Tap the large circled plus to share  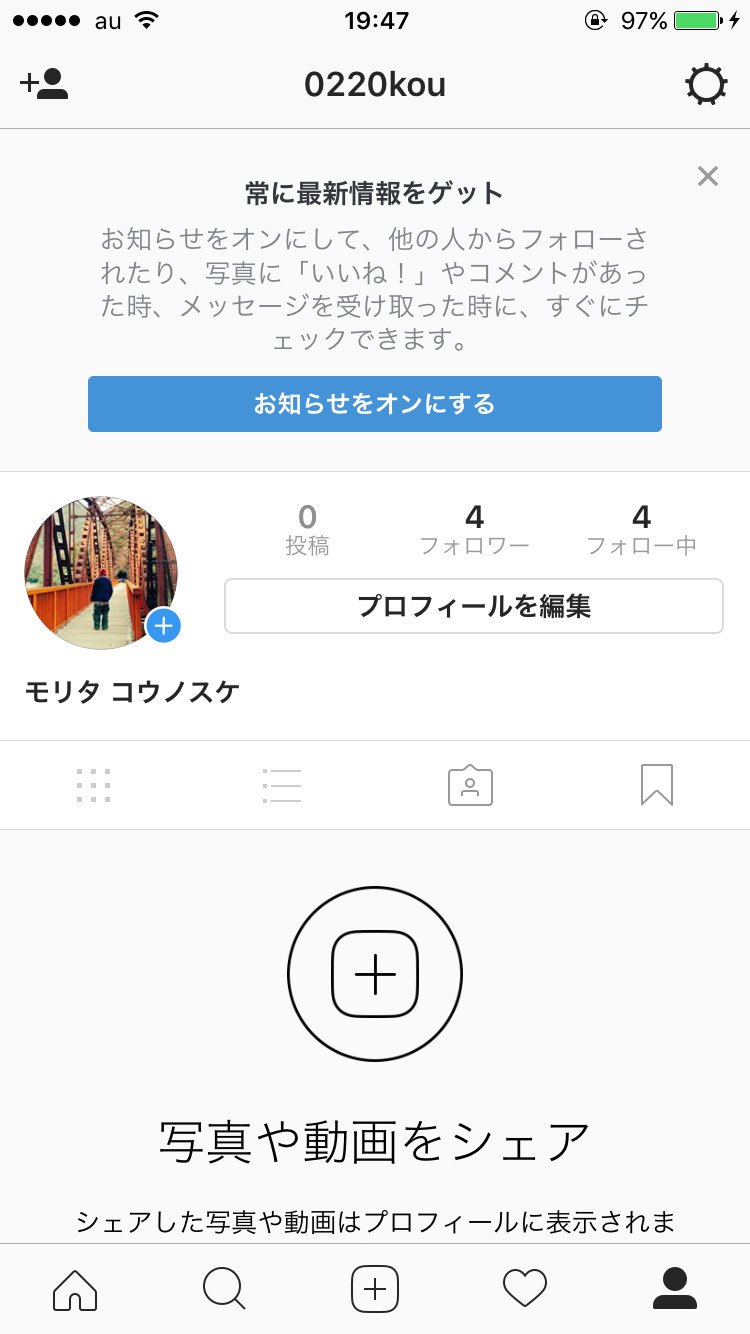point(375,974)
